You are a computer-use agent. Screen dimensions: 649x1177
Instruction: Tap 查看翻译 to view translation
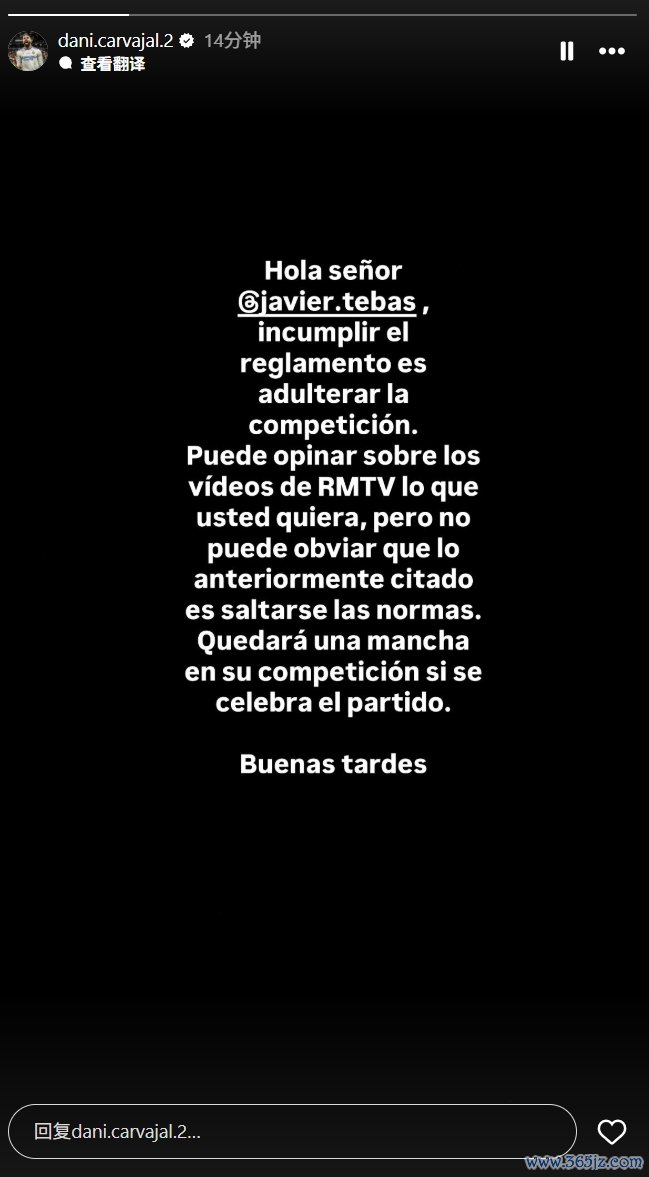click(x=111, y=64)
